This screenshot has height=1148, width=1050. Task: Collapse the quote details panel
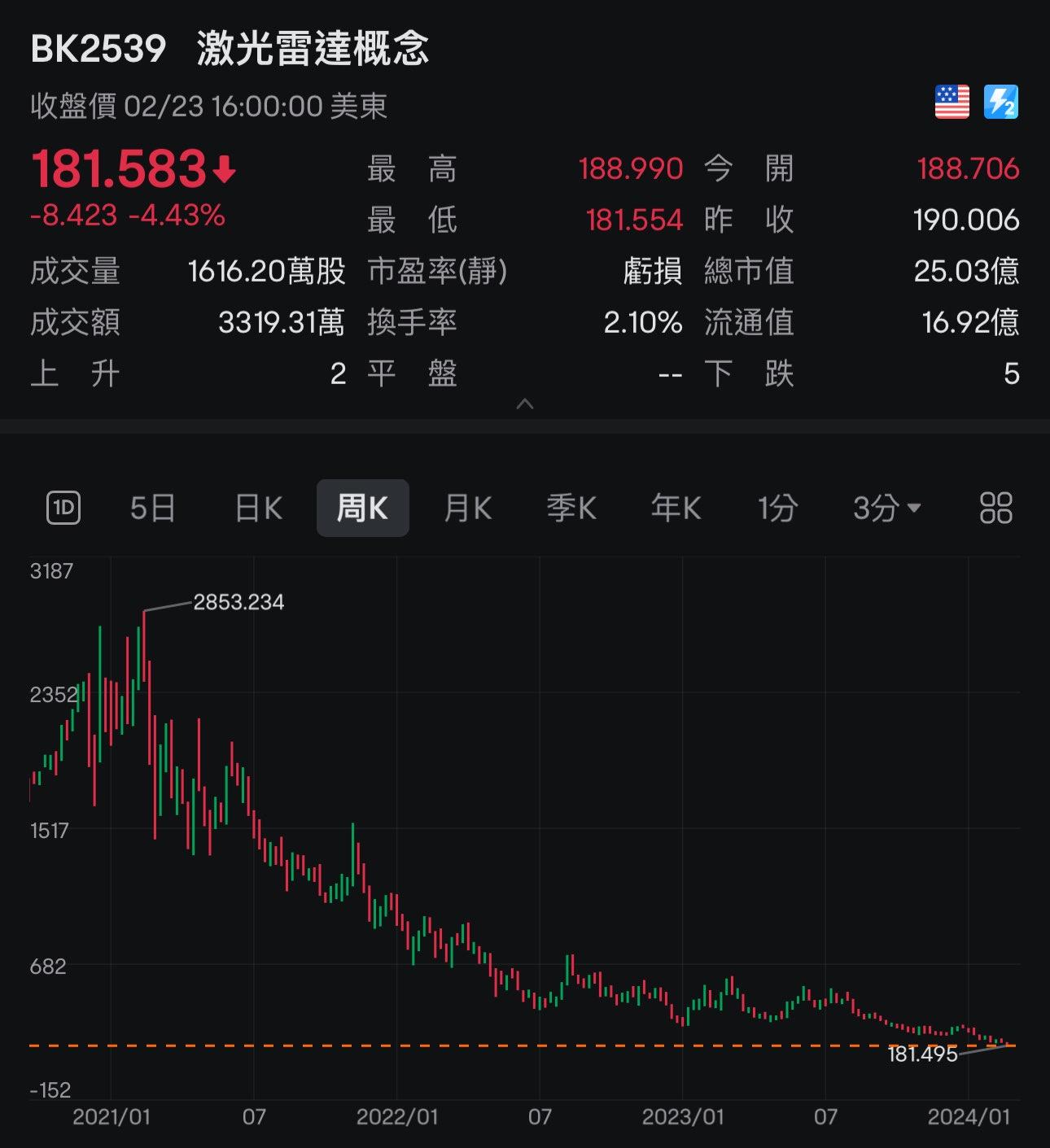pos(525,404)
